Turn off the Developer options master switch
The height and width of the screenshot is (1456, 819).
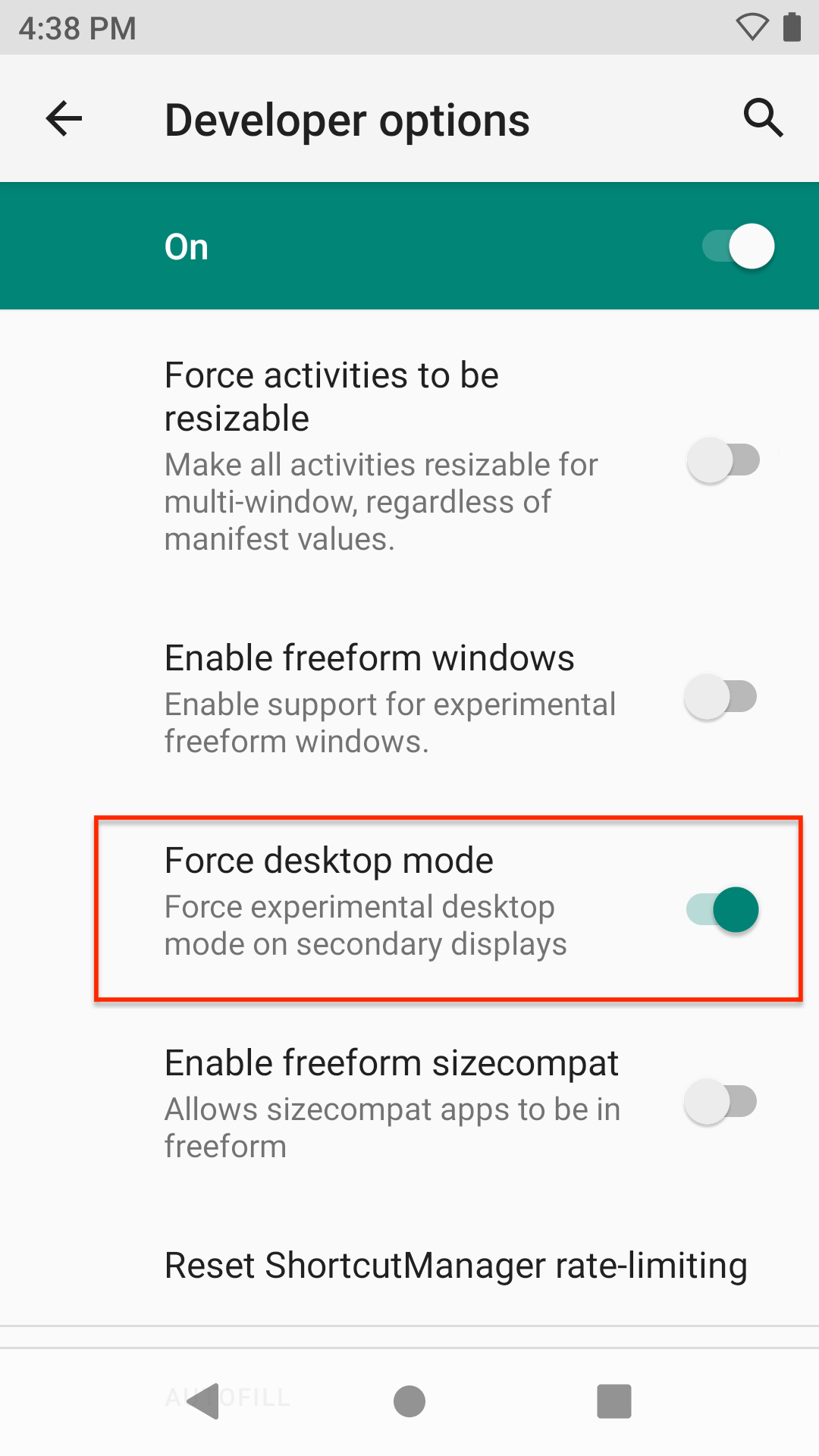739,246
